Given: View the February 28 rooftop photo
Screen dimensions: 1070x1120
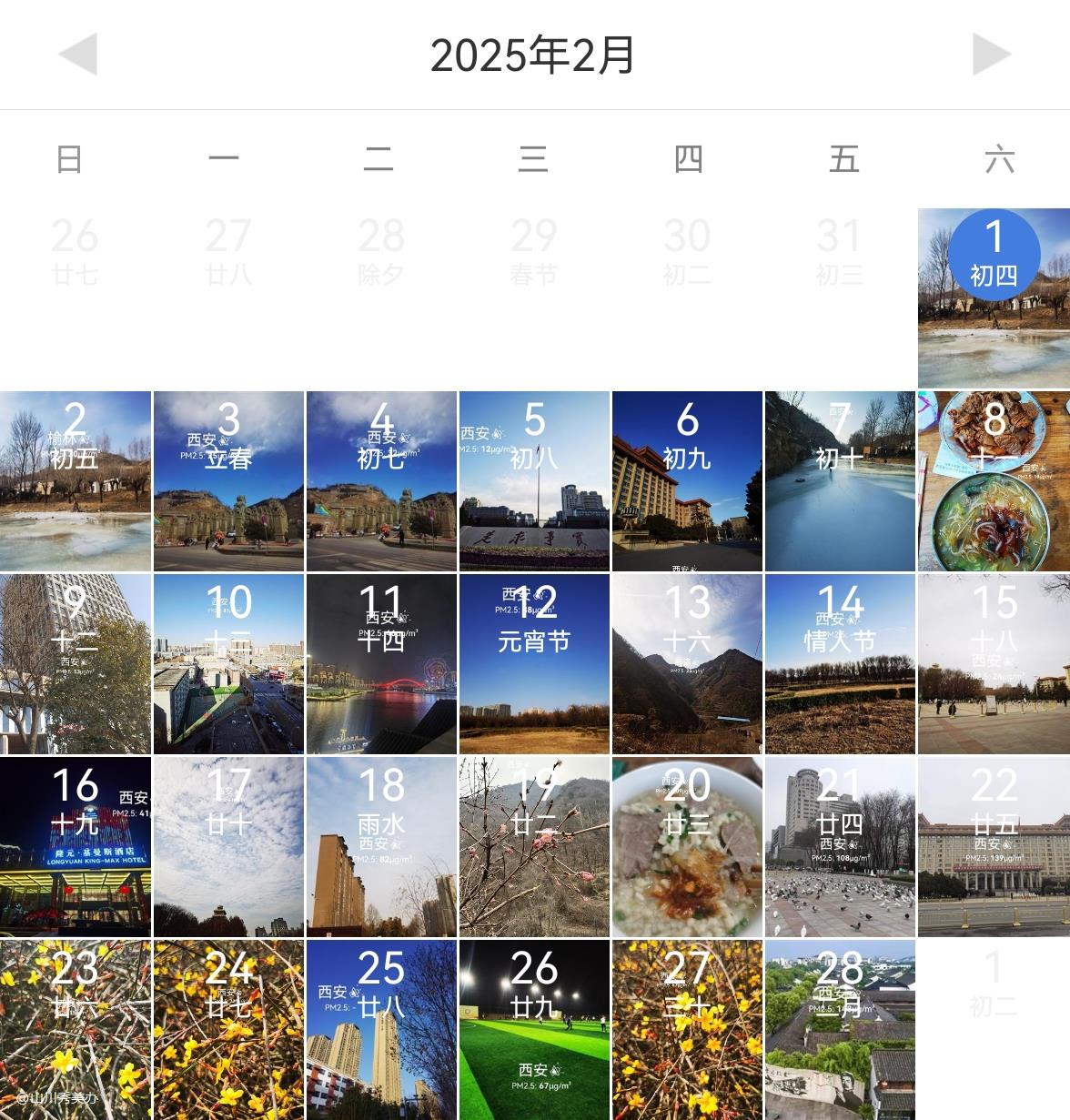Looking at the screenshot, I should pyautogui.click(x=840, y=1030).
